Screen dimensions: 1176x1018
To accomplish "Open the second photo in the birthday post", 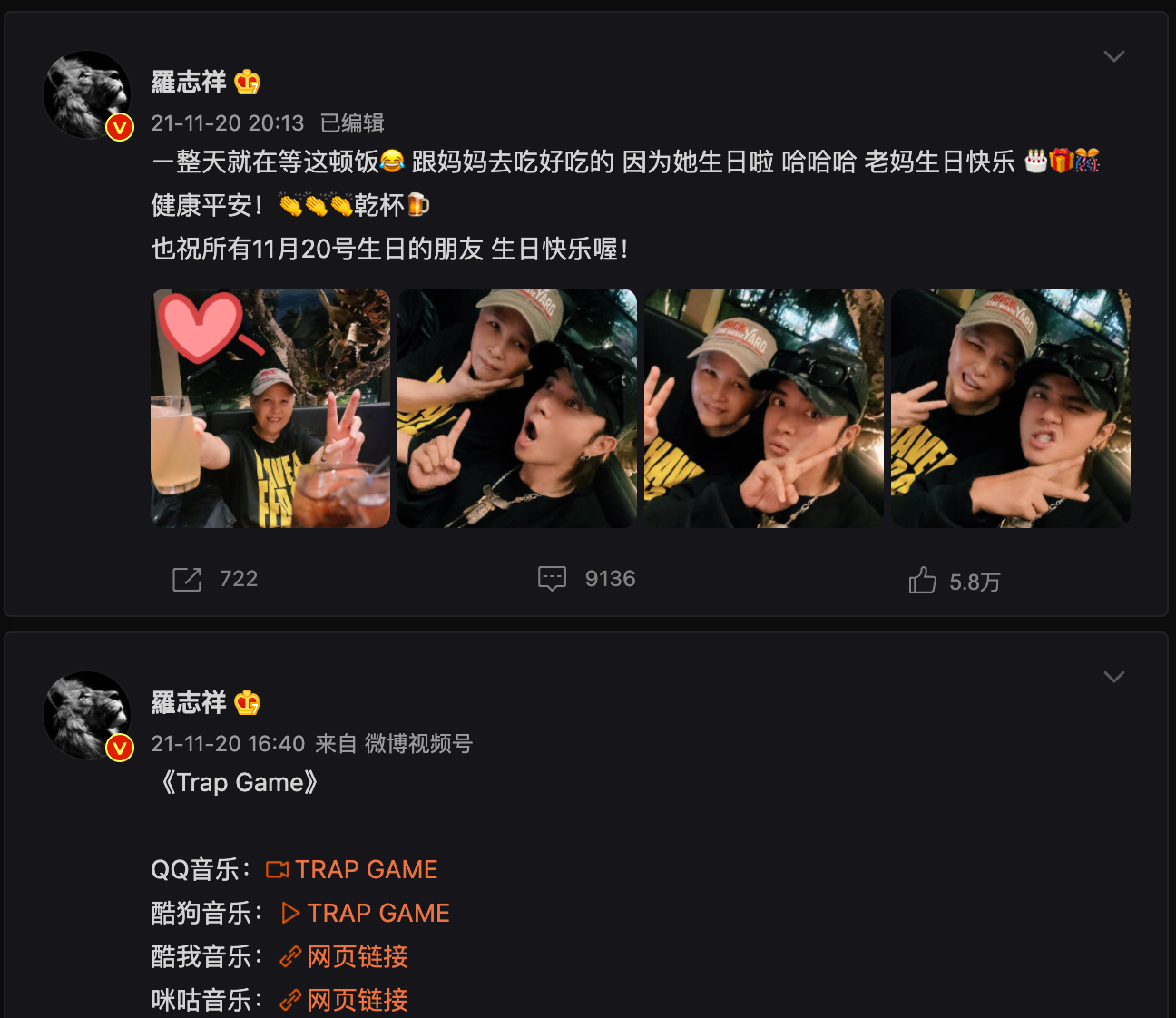I will [517, 408].
